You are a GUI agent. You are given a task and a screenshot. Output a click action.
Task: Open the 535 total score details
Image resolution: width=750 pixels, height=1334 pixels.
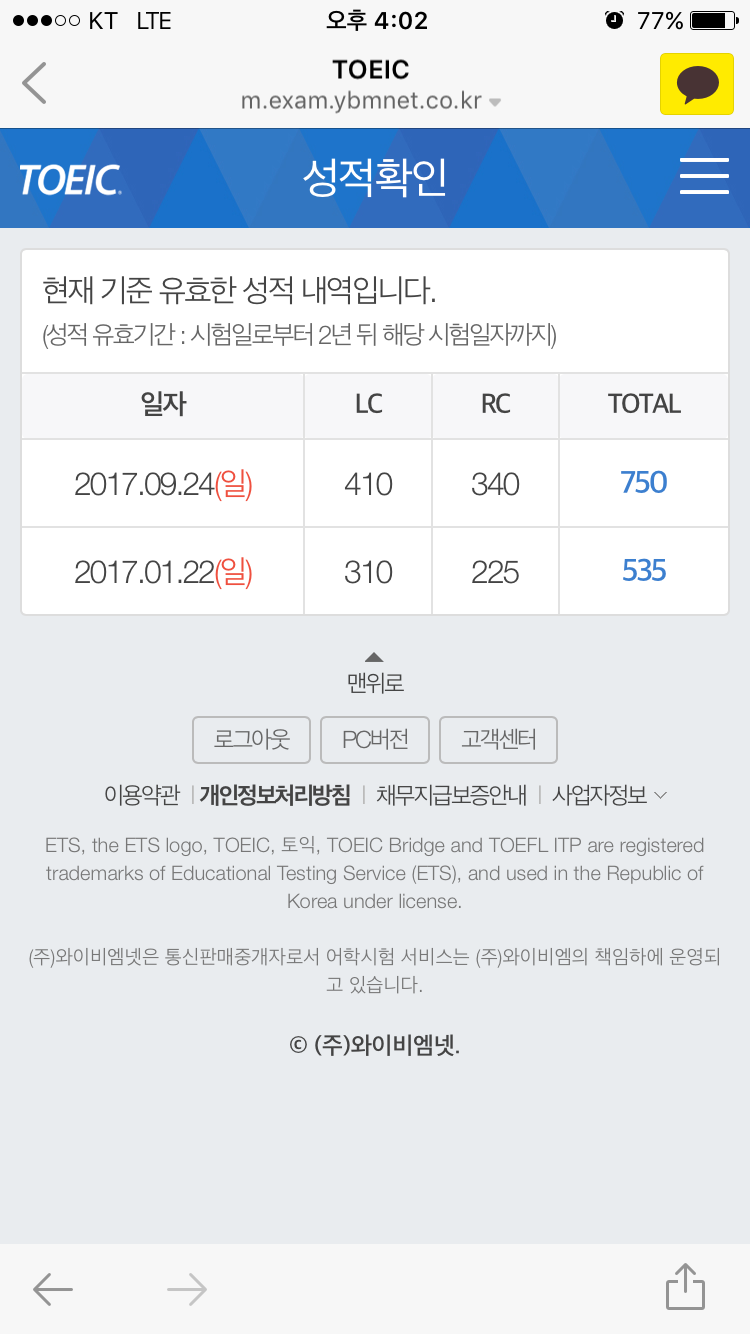click(643, 571)
